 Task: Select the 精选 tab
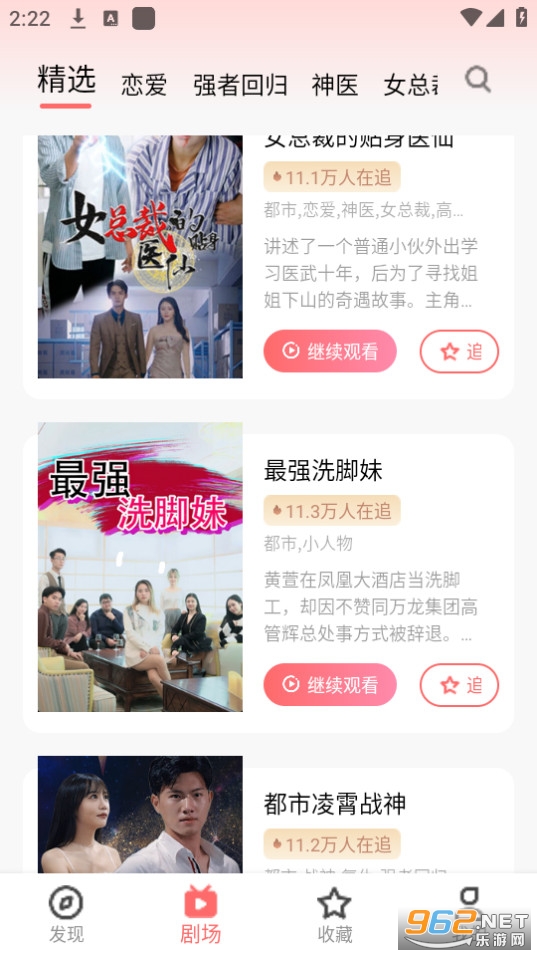(66, 79)
